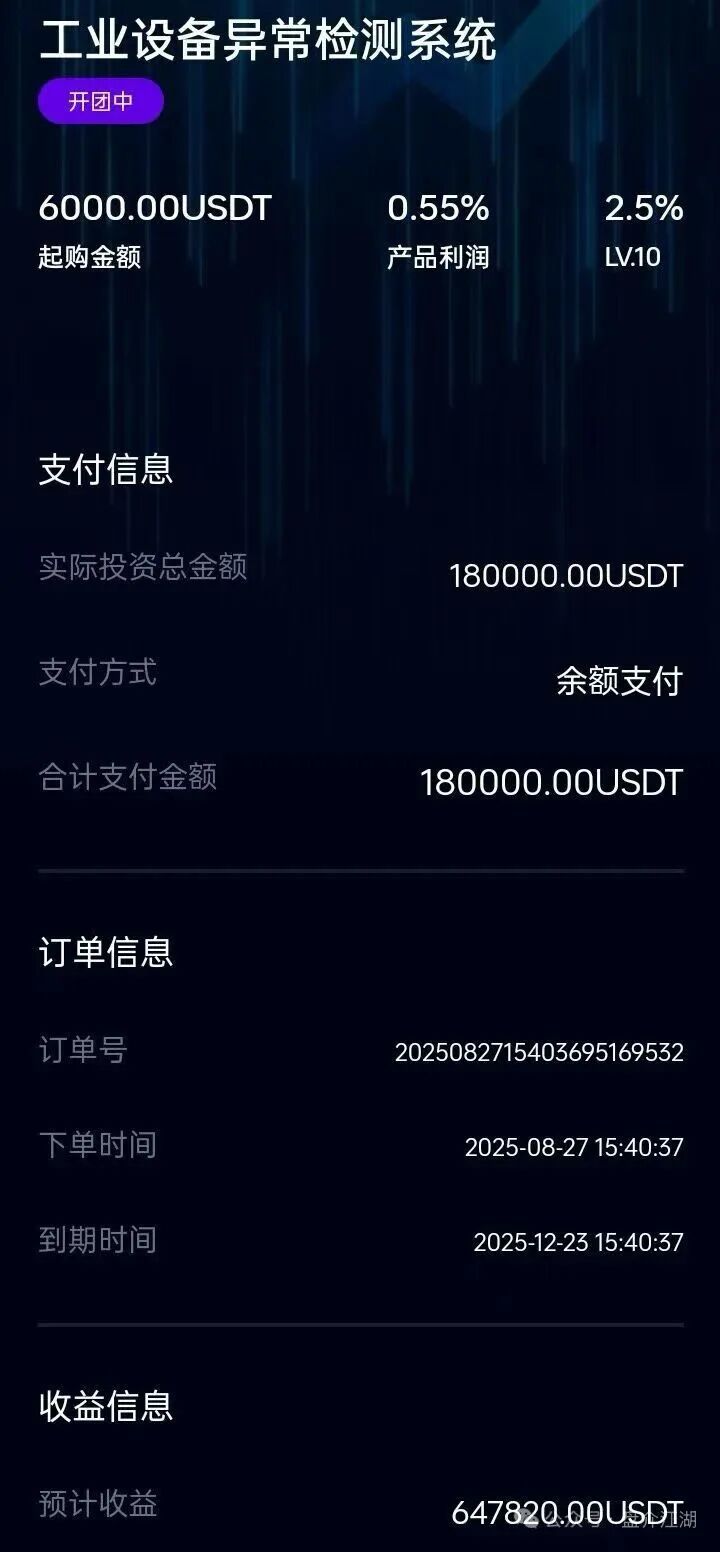Enable the 开团中 group-buy mode
The width and height of the screenshot is (720, 1552).
point(100,101)
